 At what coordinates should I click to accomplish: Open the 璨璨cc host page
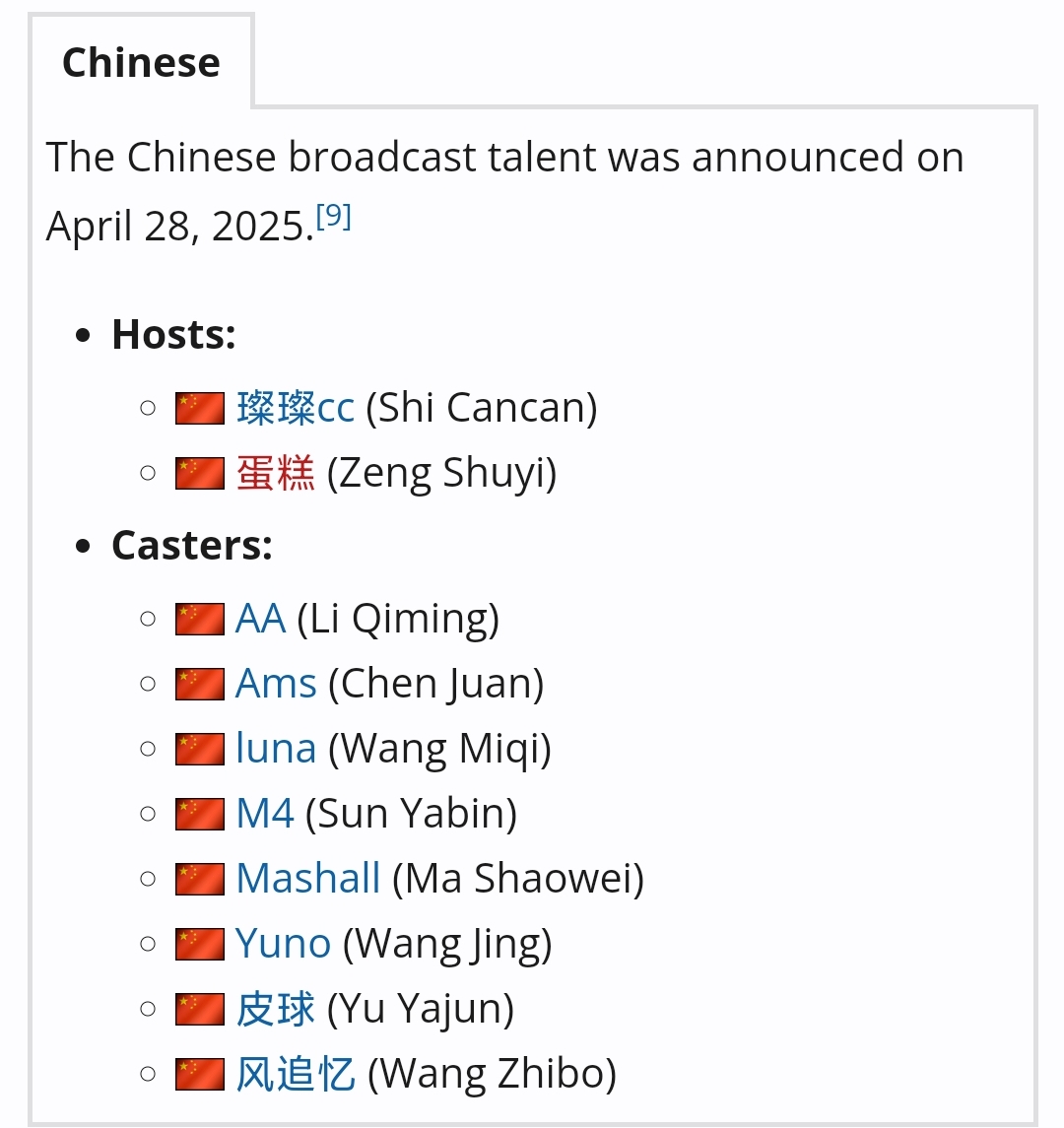pyautogui.click(x=295, y=407)
